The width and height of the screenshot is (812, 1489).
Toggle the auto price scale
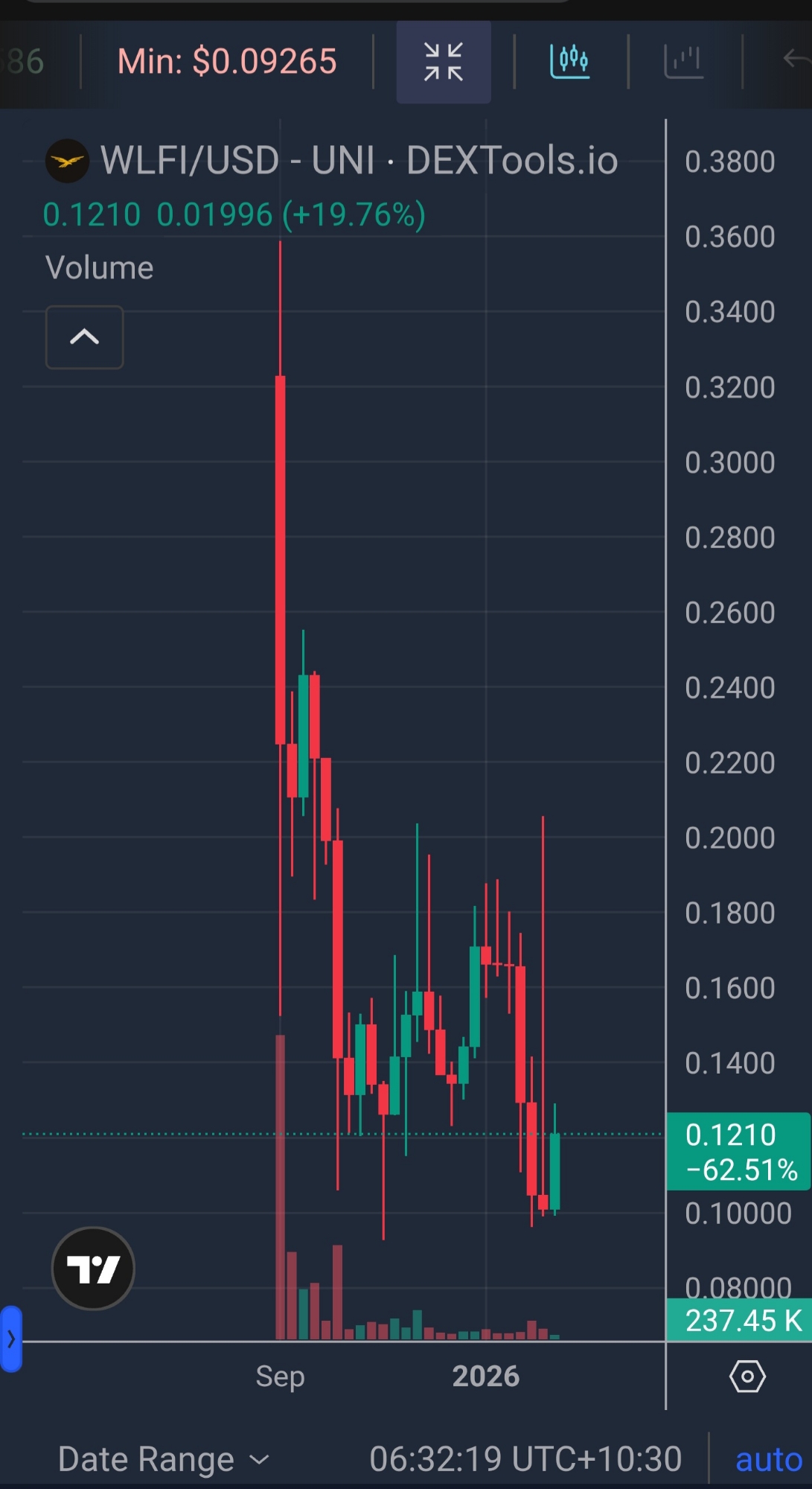click(x=768, y=1459)
